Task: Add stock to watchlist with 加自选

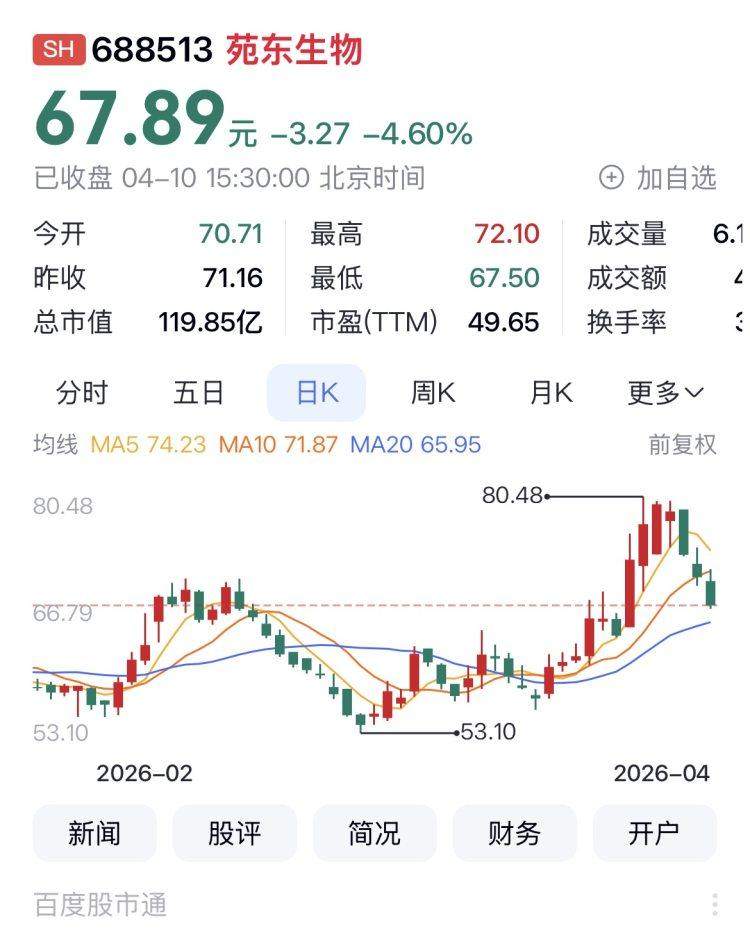Action: pyautogui.click(x=658, y=178)
